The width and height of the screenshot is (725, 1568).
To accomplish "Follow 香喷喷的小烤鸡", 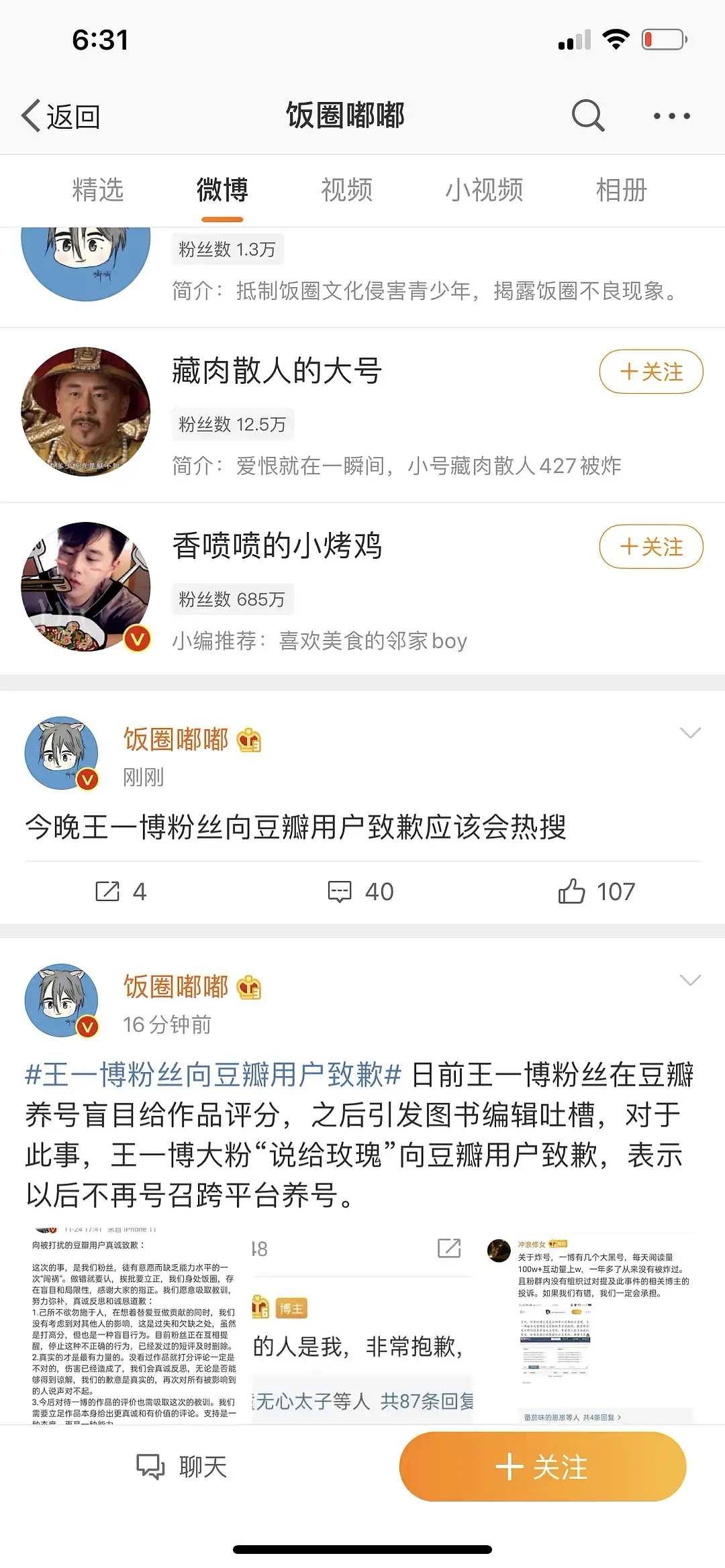I will pos(651,546).
